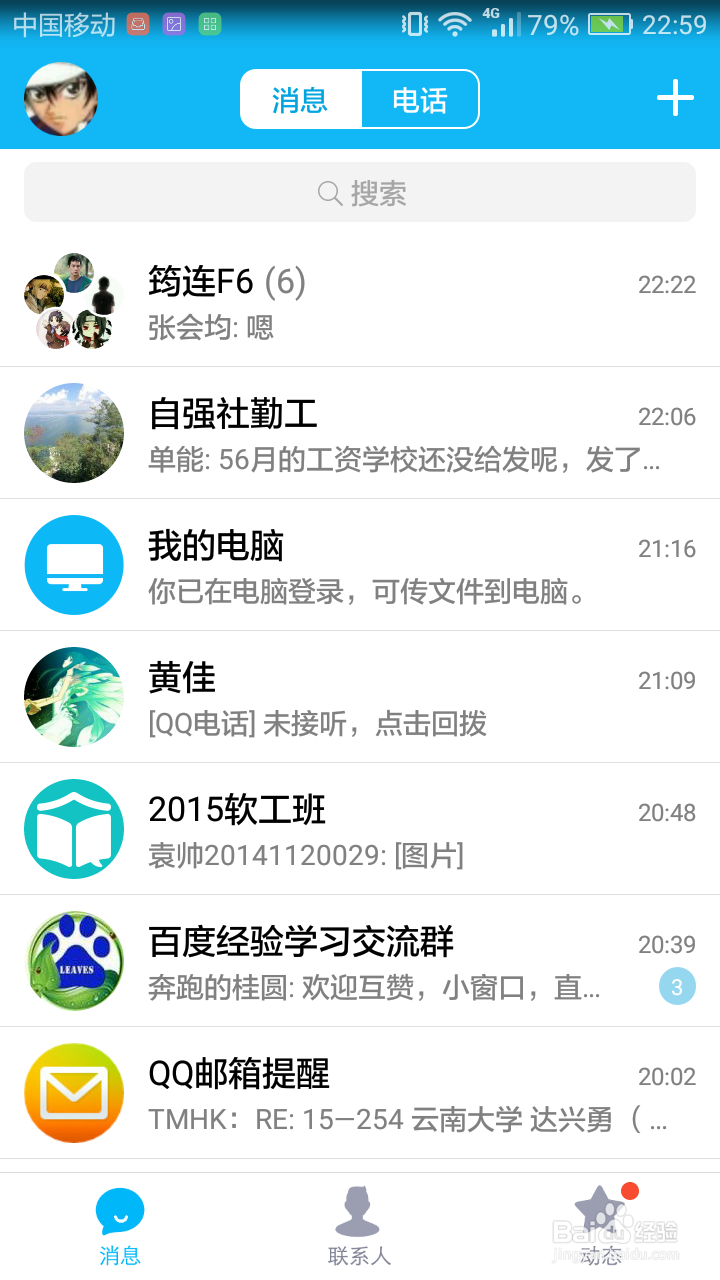This screenshot has width=720, height=1280.
Task: Switch to the 电话 tab
Action: point(420,99)
